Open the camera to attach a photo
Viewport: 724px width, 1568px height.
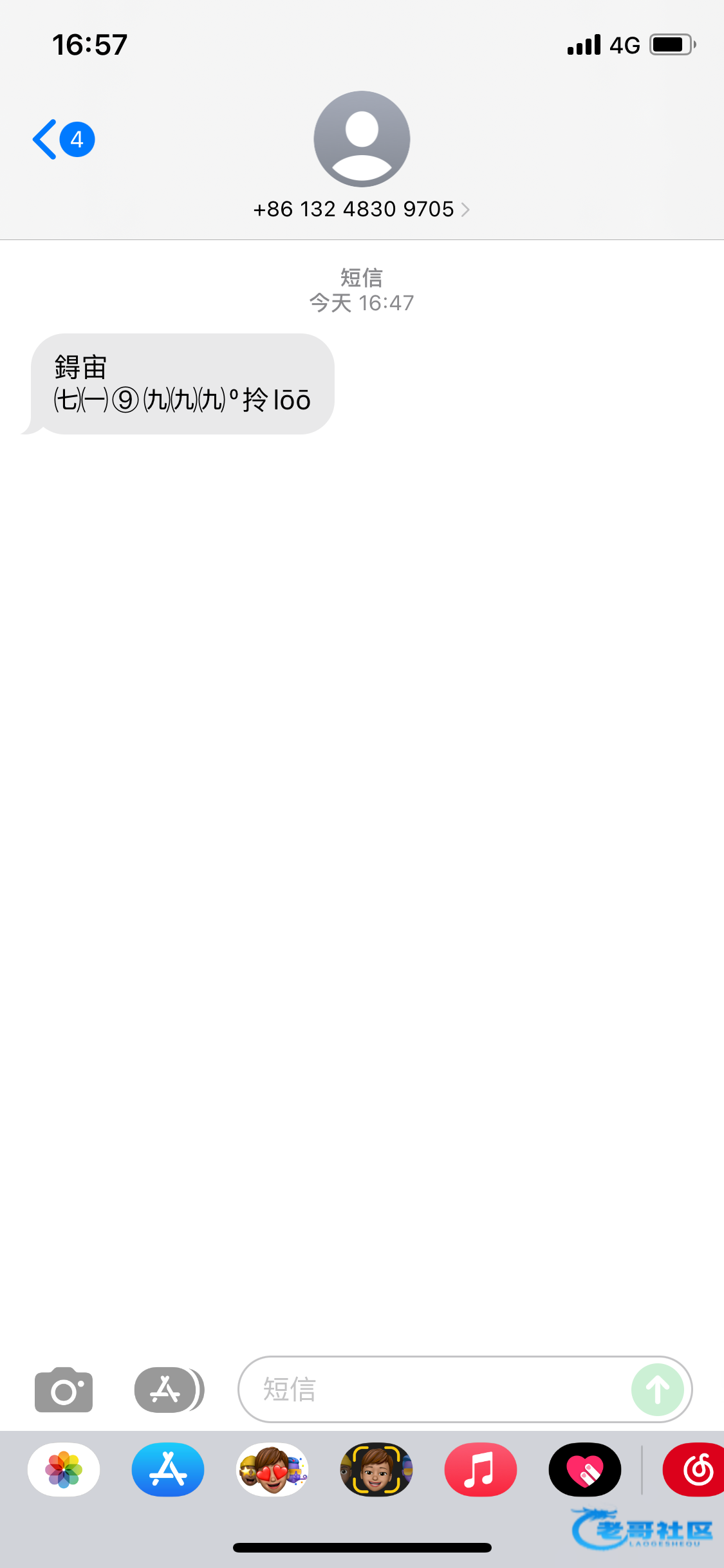point(64,1390)
